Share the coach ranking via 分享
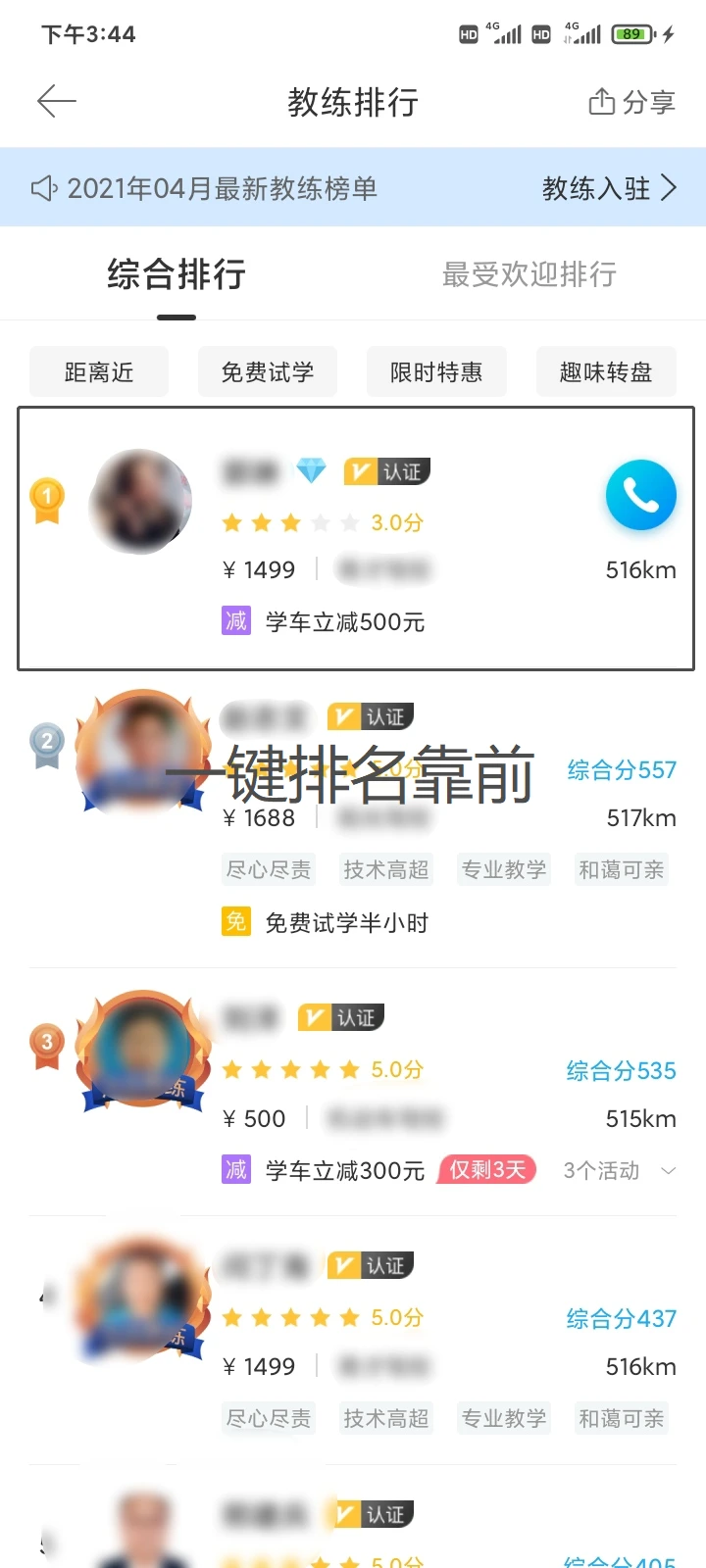 631,101
